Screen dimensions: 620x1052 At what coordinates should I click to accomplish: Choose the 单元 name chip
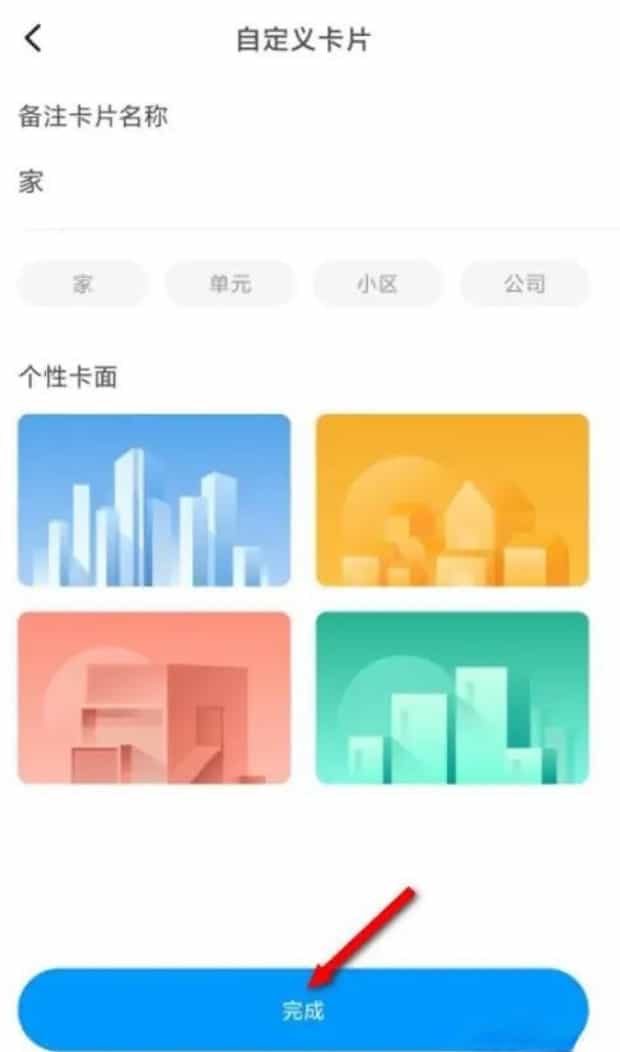[230, 284]
